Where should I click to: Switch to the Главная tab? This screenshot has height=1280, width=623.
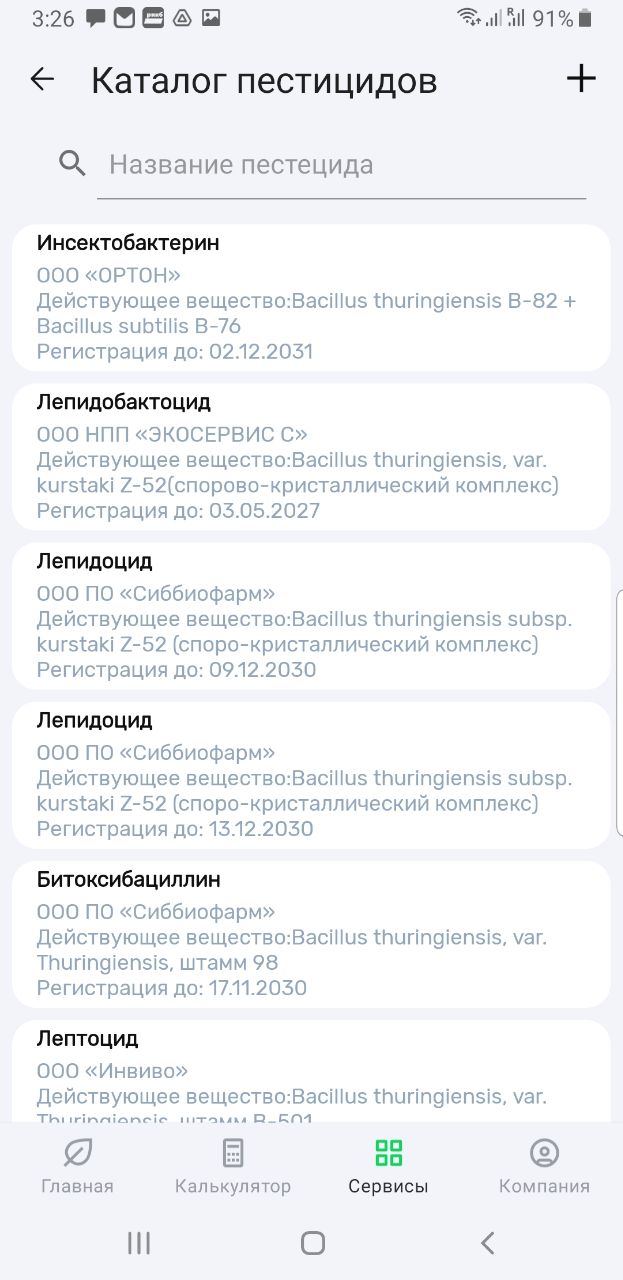point(77,1166)
